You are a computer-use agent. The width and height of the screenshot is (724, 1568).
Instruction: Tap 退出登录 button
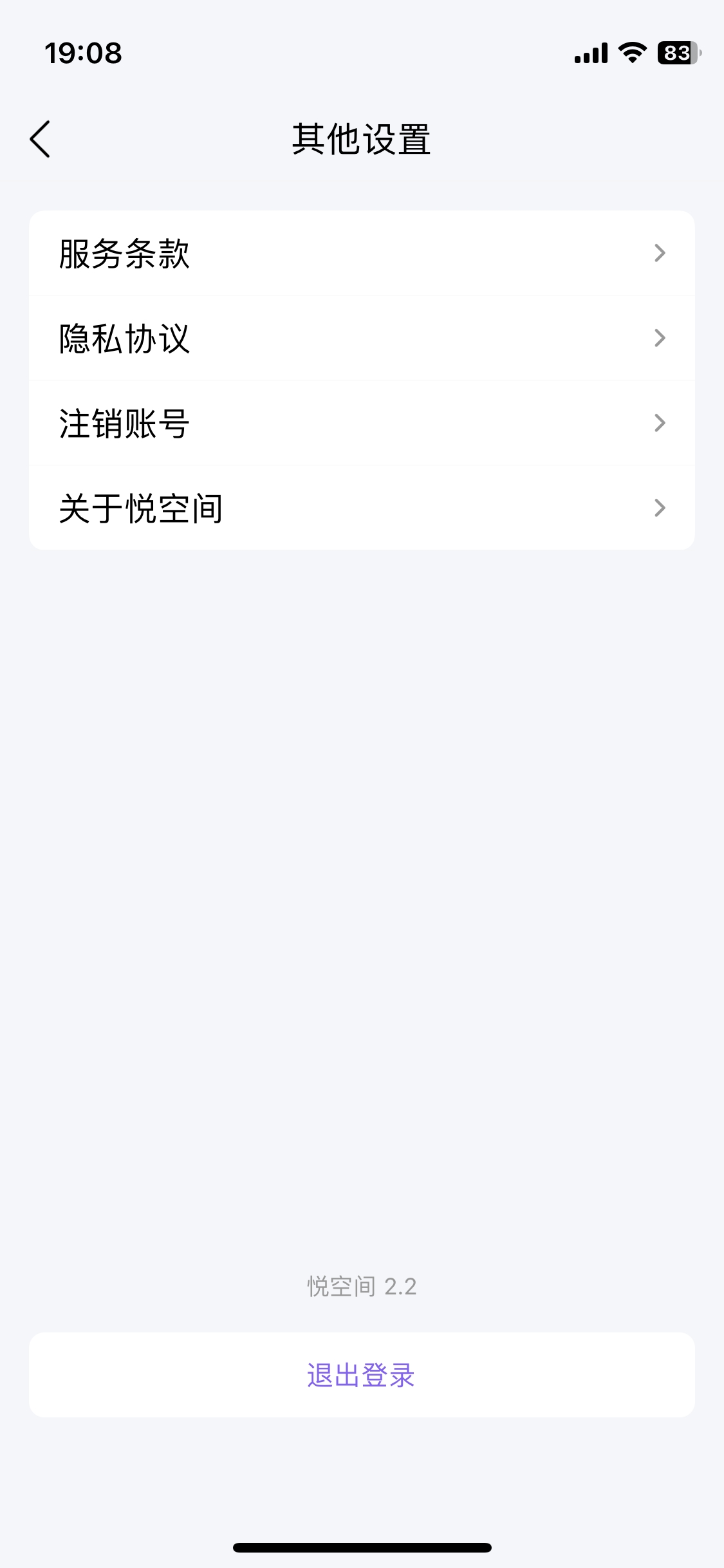(x=362, y=1375)
